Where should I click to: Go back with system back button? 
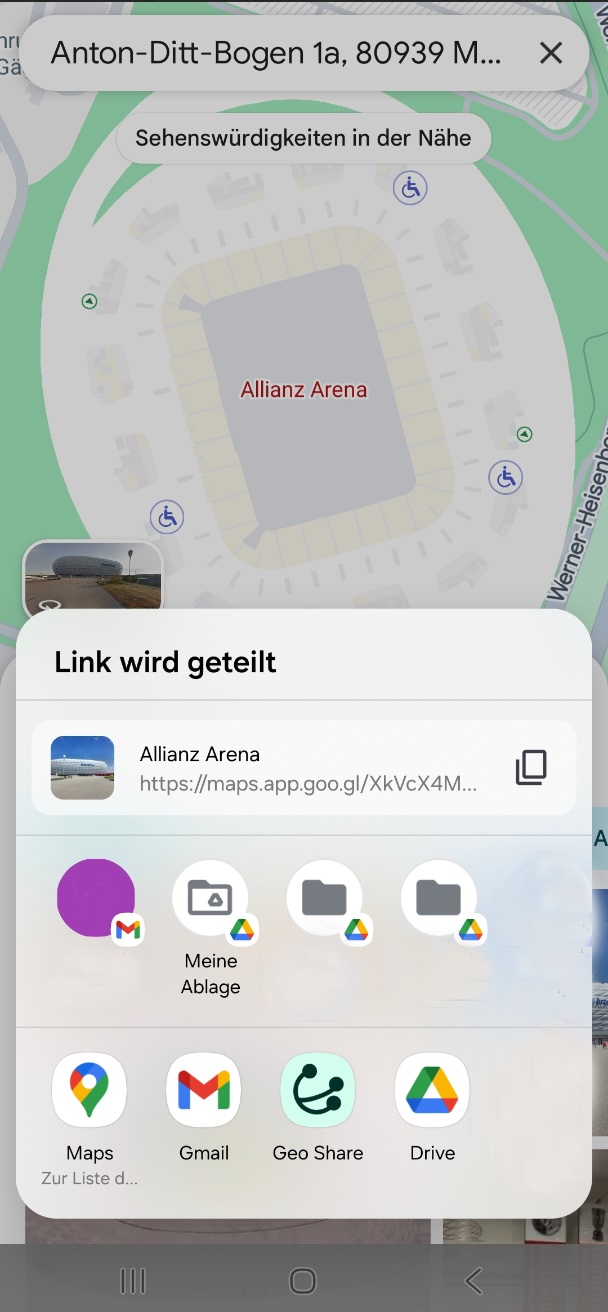[x=473, y=1281]
